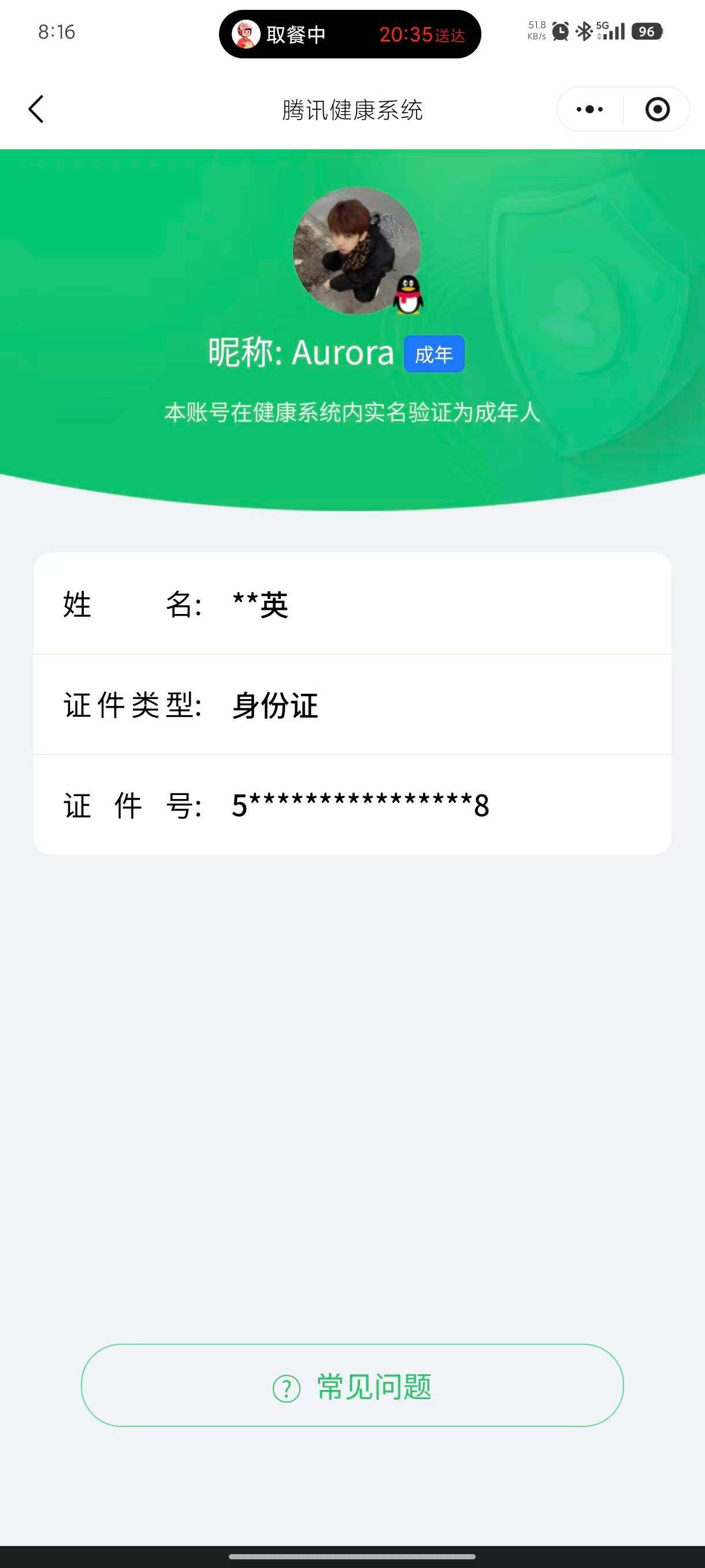This screenshot has width=705, height=1568.
Task: Tap the back arrow to leave 腾讯健康系统
Action: click(36, 109)
